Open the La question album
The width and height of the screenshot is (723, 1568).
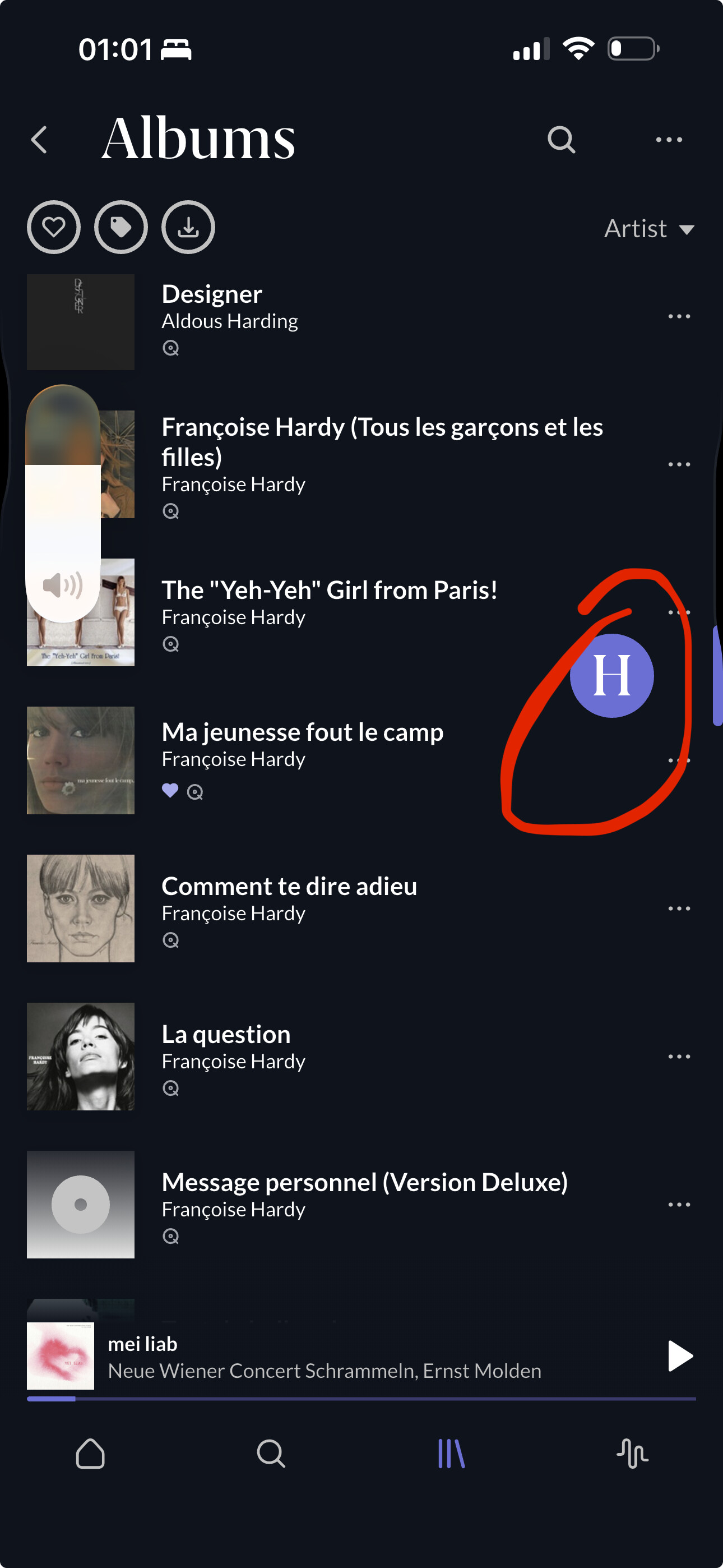[226, 1035]
